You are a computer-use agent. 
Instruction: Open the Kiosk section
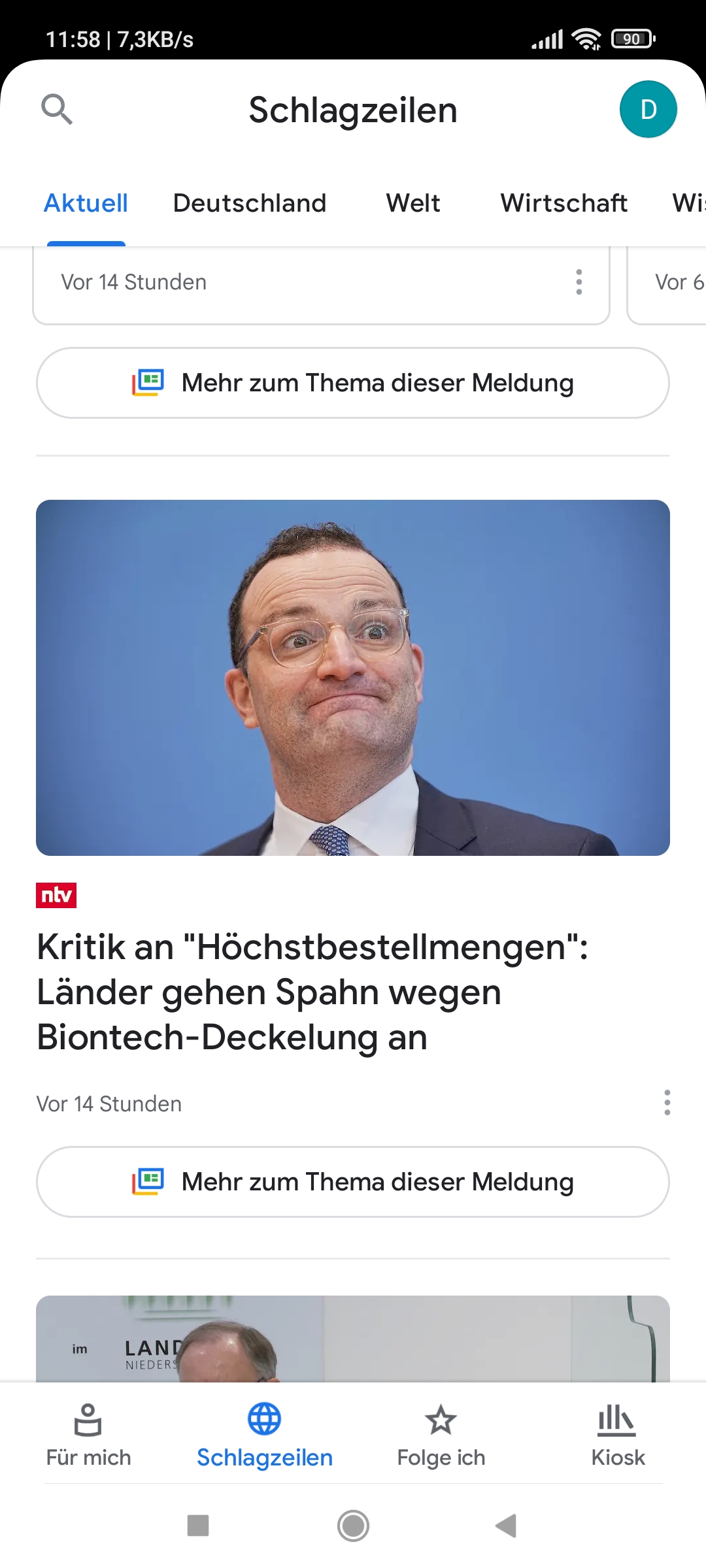point(618,1435)
